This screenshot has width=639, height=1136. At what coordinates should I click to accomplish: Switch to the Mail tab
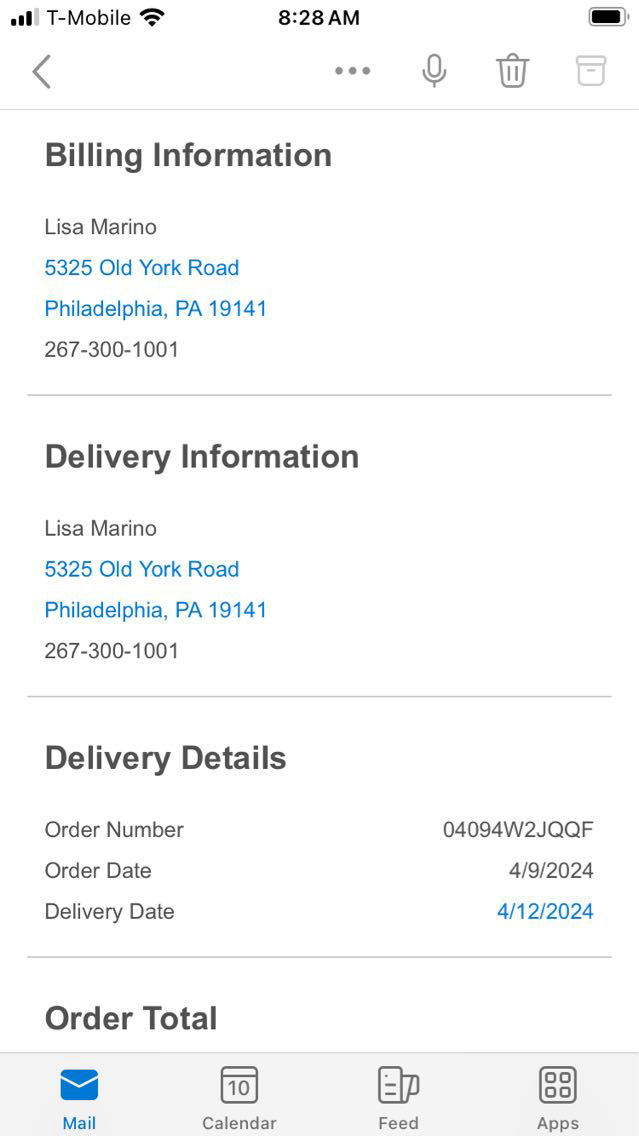[79, 1097]
